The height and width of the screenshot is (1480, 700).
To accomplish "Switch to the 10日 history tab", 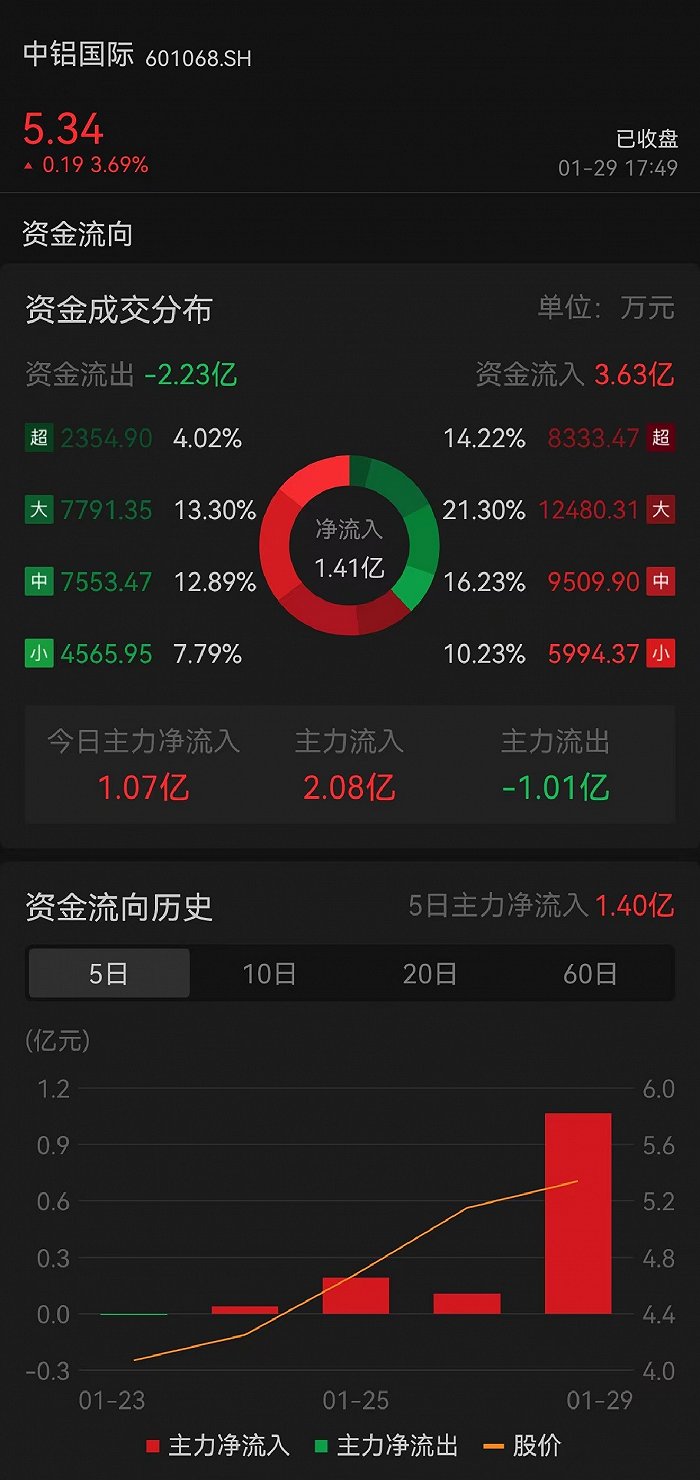I will click(270, 973).
